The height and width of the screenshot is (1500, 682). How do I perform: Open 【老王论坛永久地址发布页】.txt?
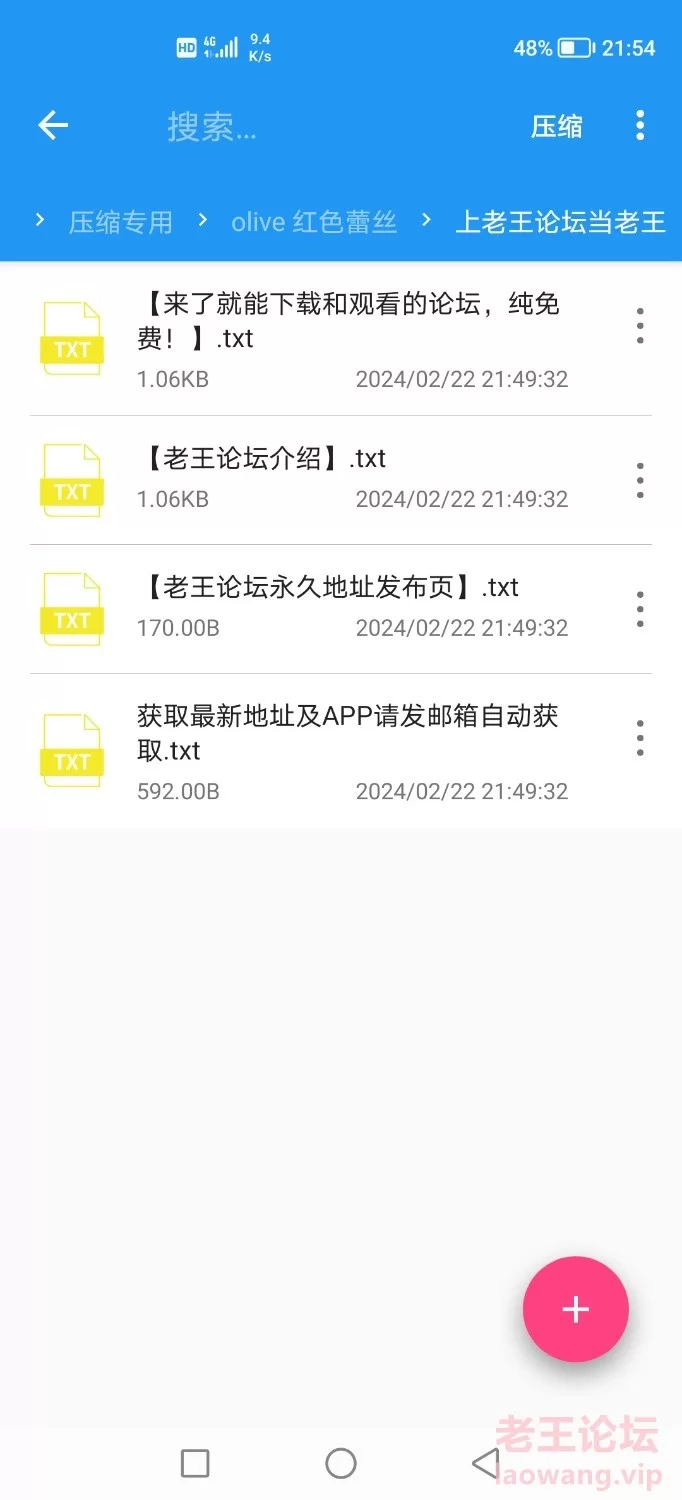(341, 609)
